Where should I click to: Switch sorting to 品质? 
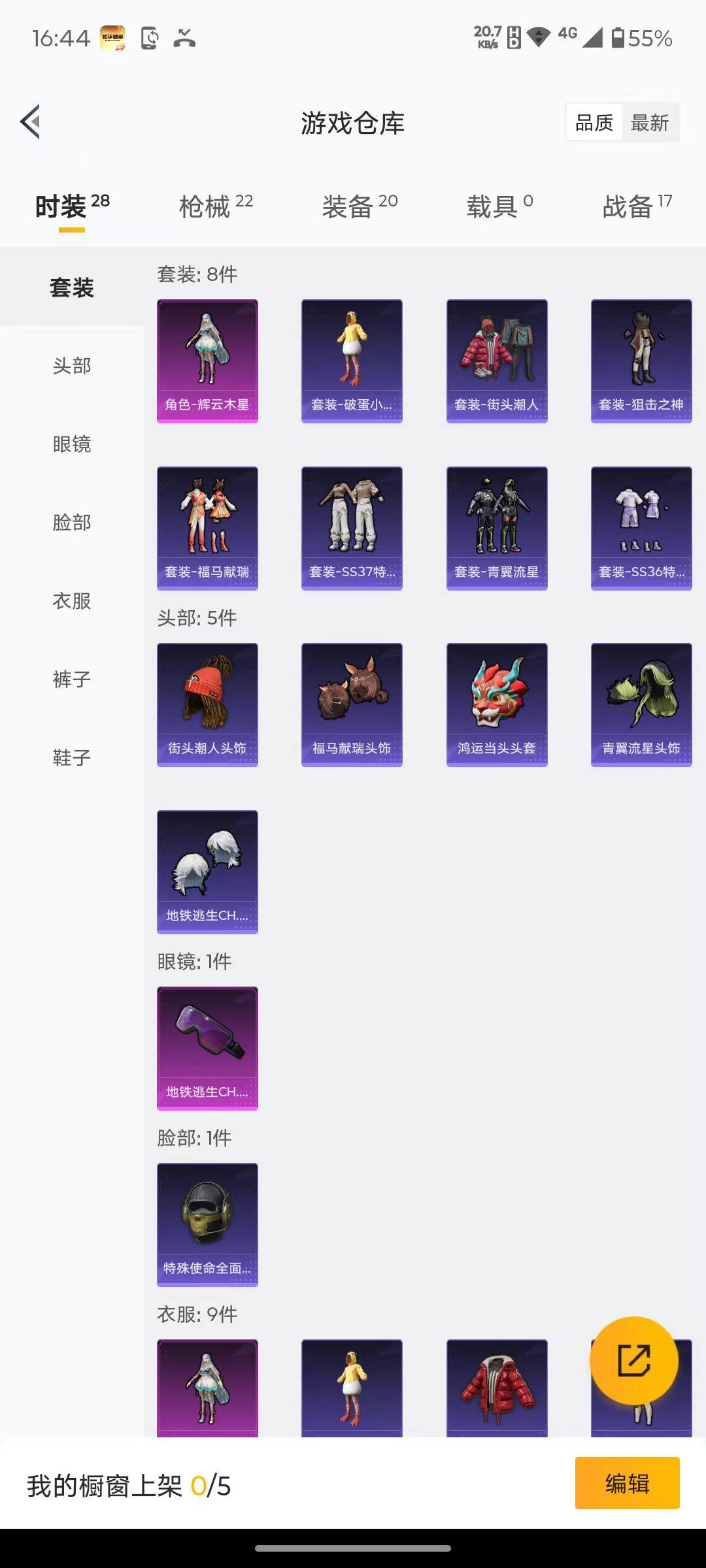[x=593, y=122]
